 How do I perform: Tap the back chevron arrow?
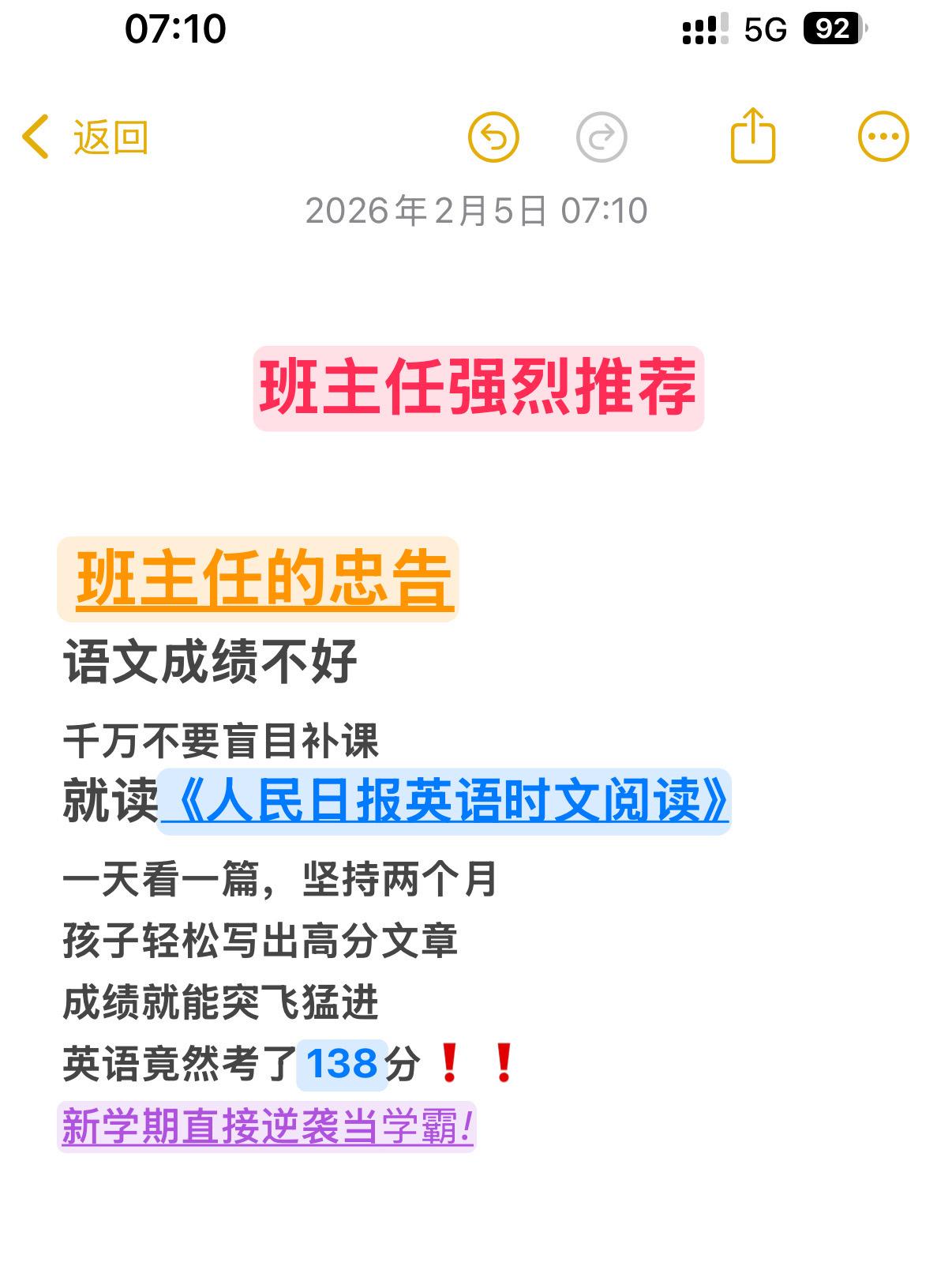pos(33,137)
